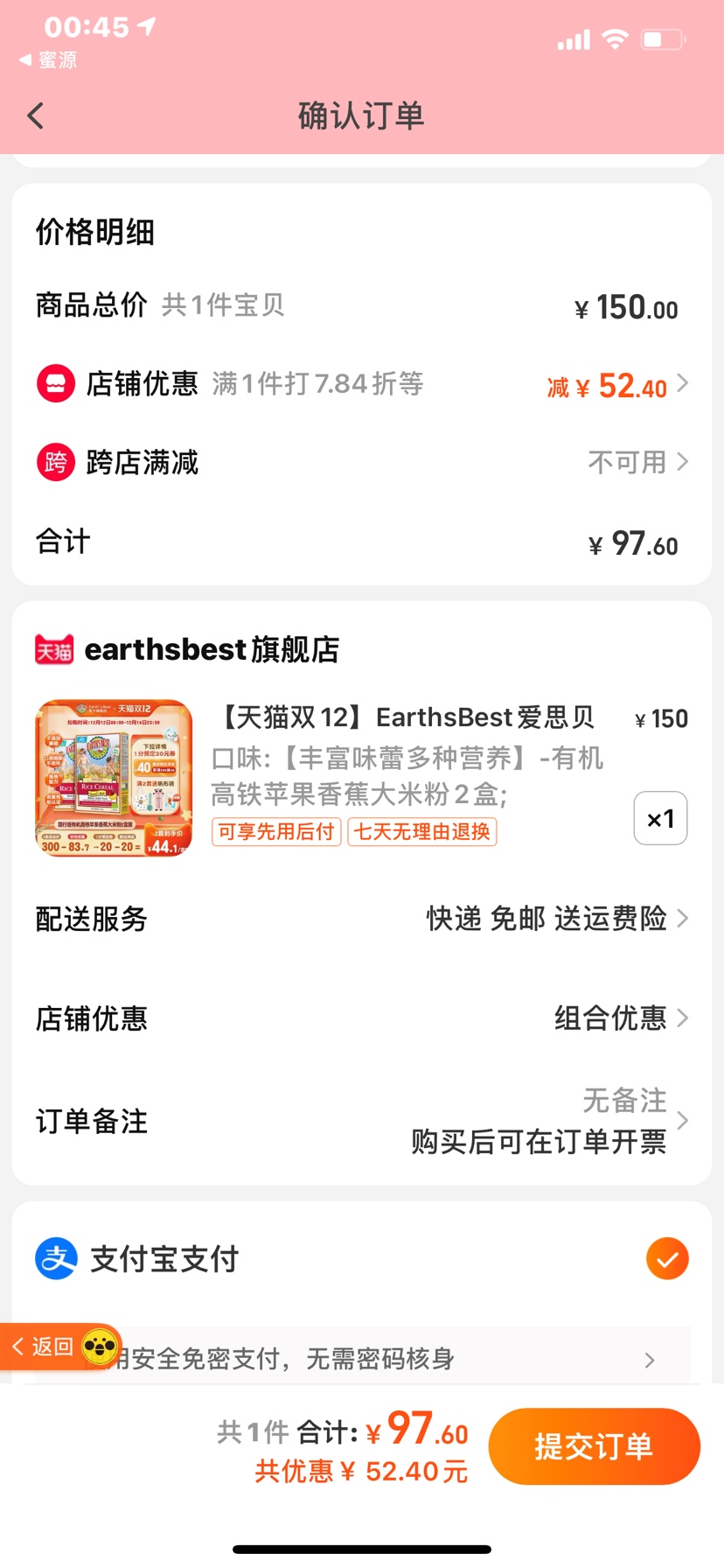The width and height of the screenshot is (724, 1568).
Task: Submit the order with 提交订单
Action: 594,1446
